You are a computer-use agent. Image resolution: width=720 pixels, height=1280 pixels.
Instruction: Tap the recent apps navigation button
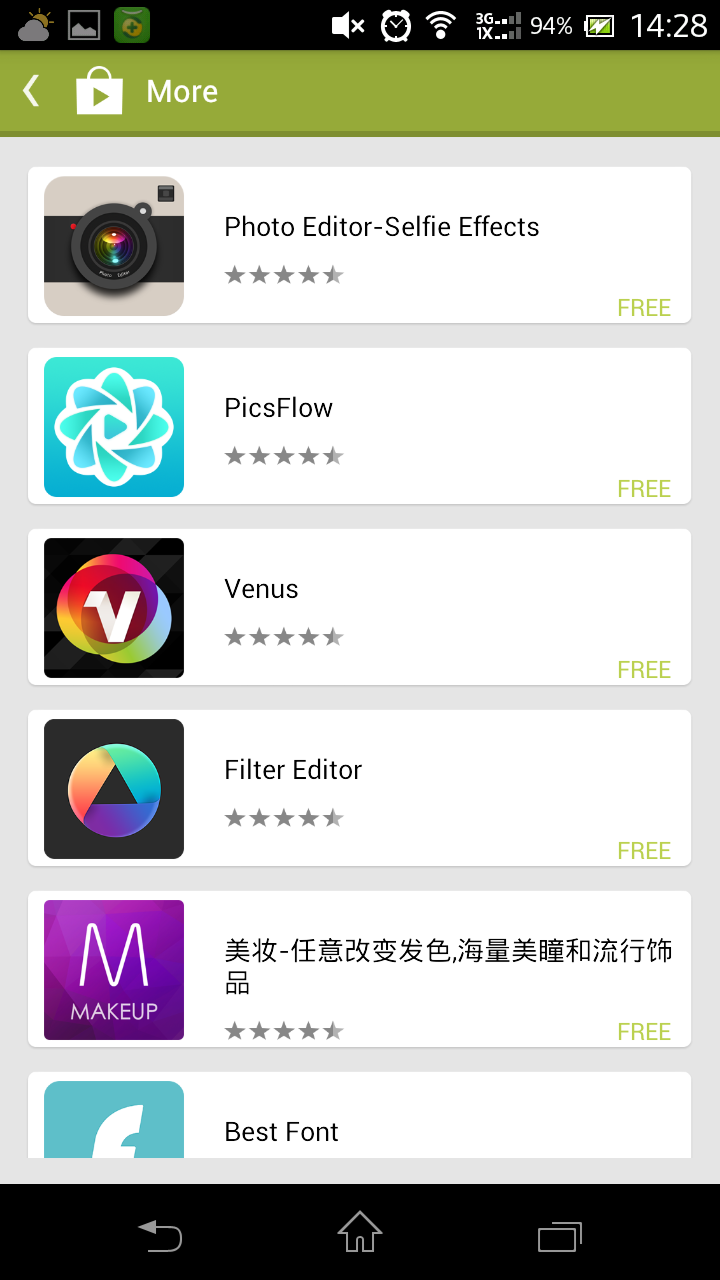tap(560, 1236)
